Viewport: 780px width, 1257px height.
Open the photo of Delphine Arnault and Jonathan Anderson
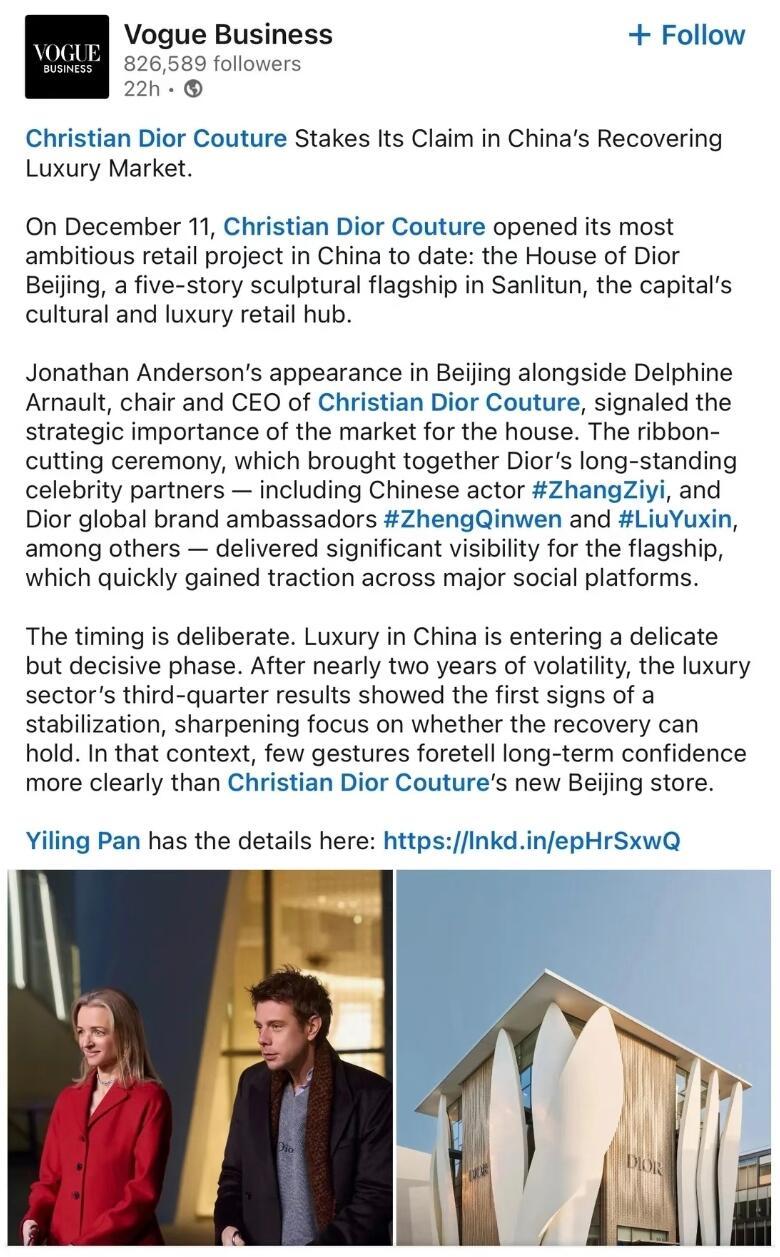coord(200,1060)
